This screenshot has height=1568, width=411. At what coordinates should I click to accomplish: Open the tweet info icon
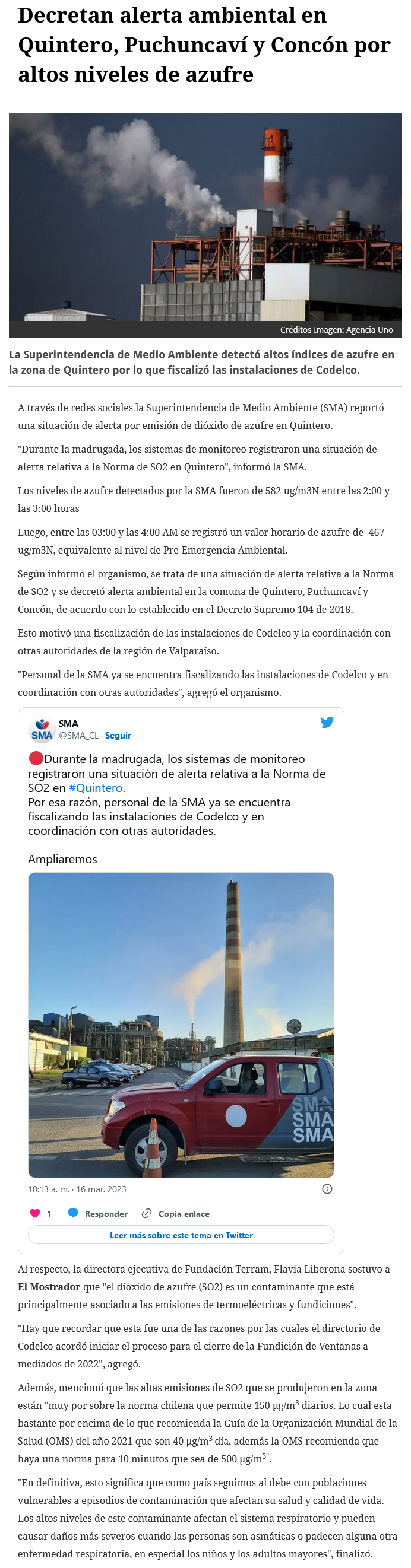[327, 1189]
